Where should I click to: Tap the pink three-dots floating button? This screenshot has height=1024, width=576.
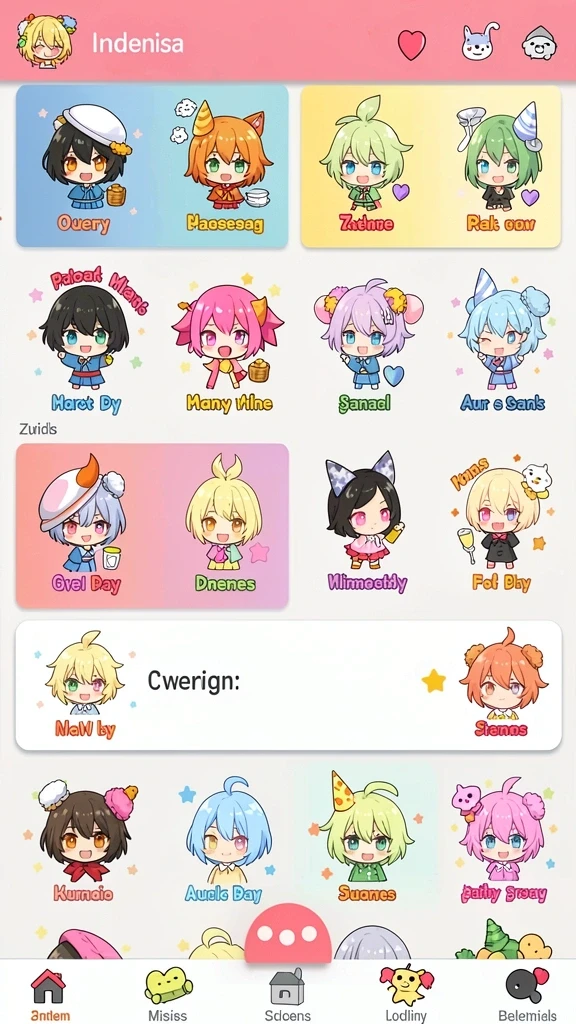[x=288, y=935]
